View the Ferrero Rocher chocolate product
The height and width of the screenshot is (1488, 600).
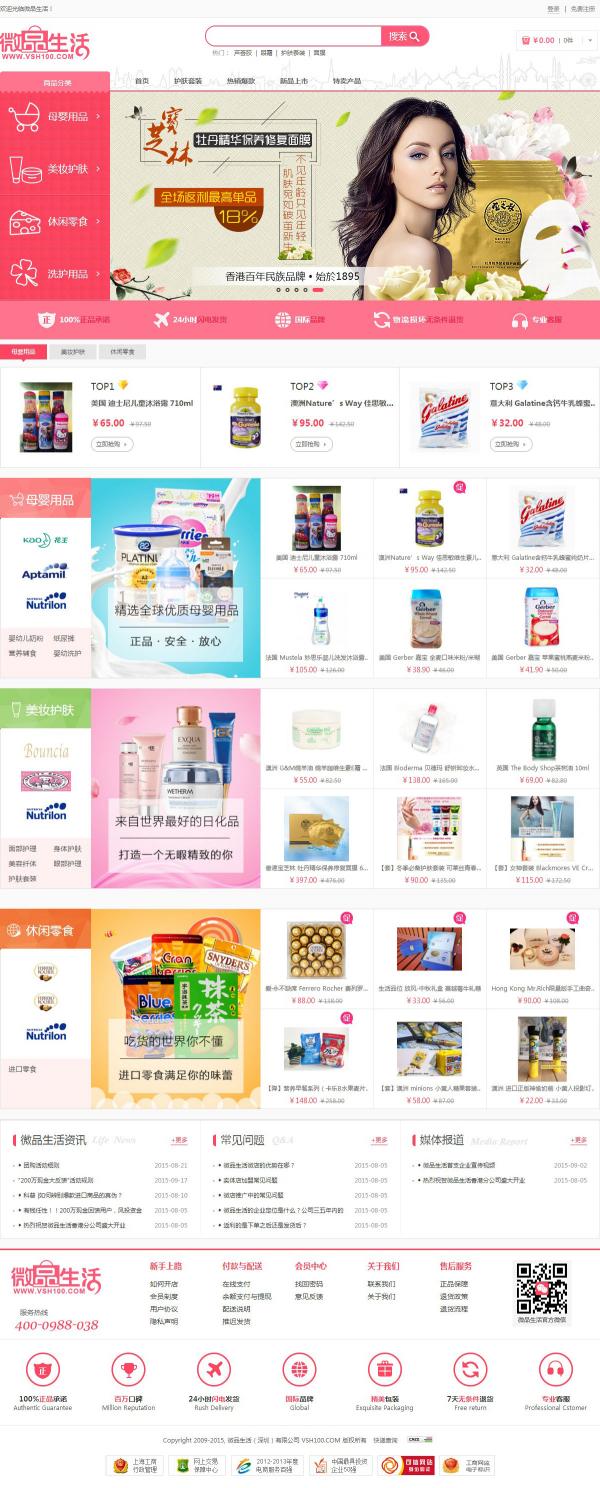click(317, 957)
